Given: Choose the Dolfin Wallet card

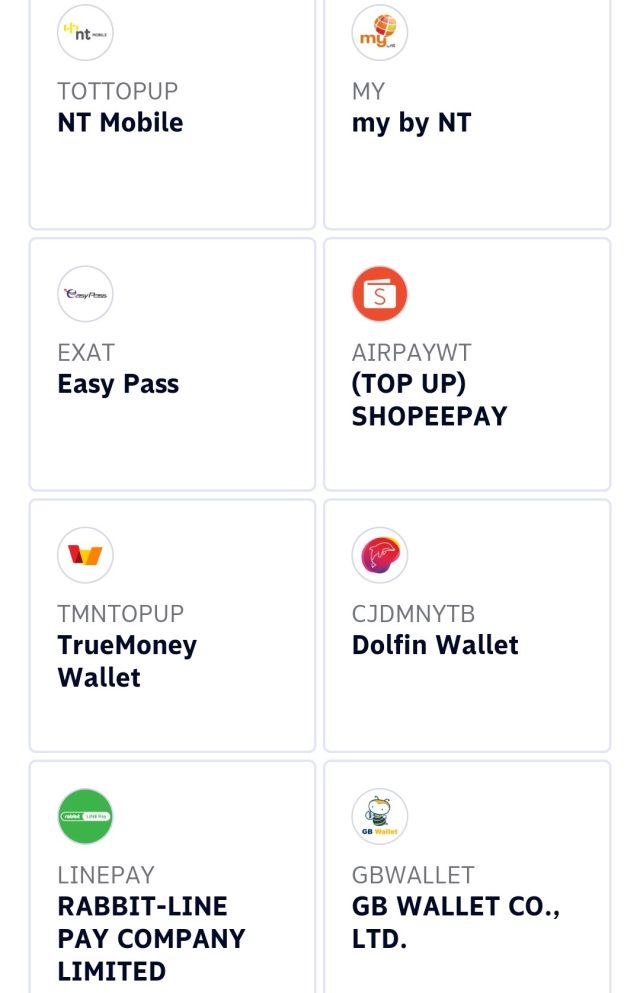Looking at the screenshot, I should tap(466, 625).
